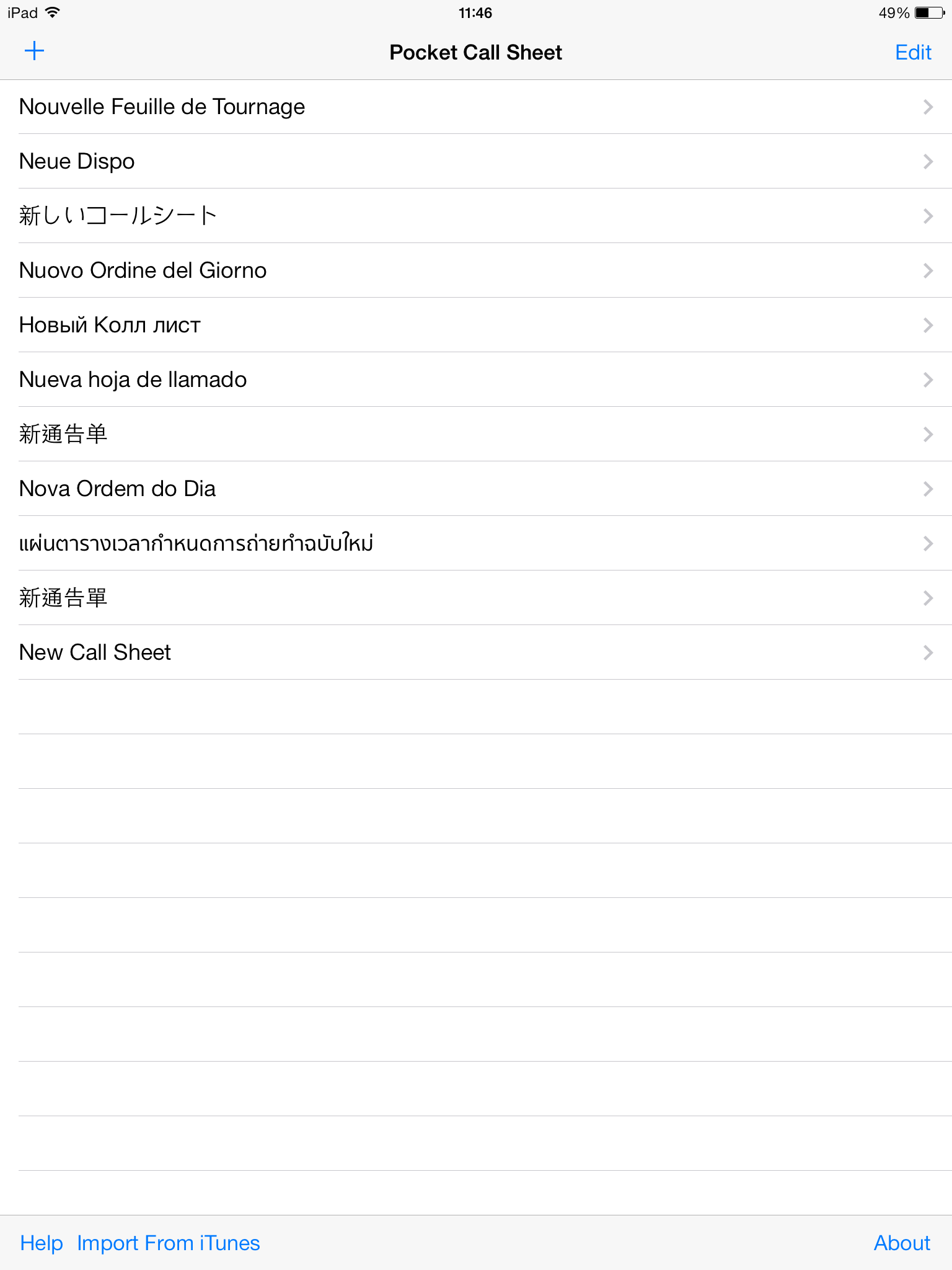Choose Import From iTunes
This screenshot has height=1270, width=952.
(x=169, y=1243)
